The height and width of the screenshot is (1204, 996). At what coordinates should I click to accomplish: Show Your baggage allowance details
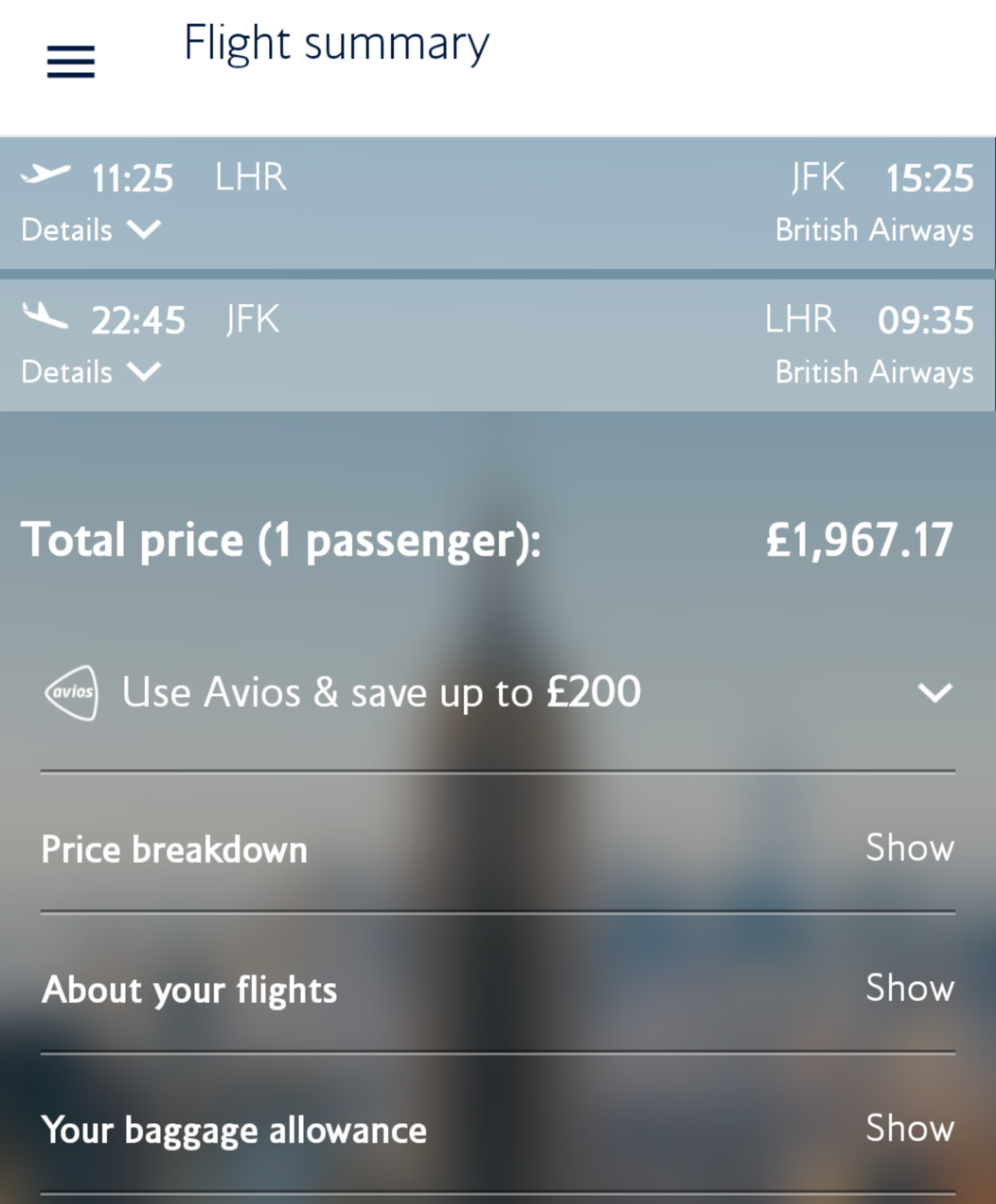(909, 1129)
